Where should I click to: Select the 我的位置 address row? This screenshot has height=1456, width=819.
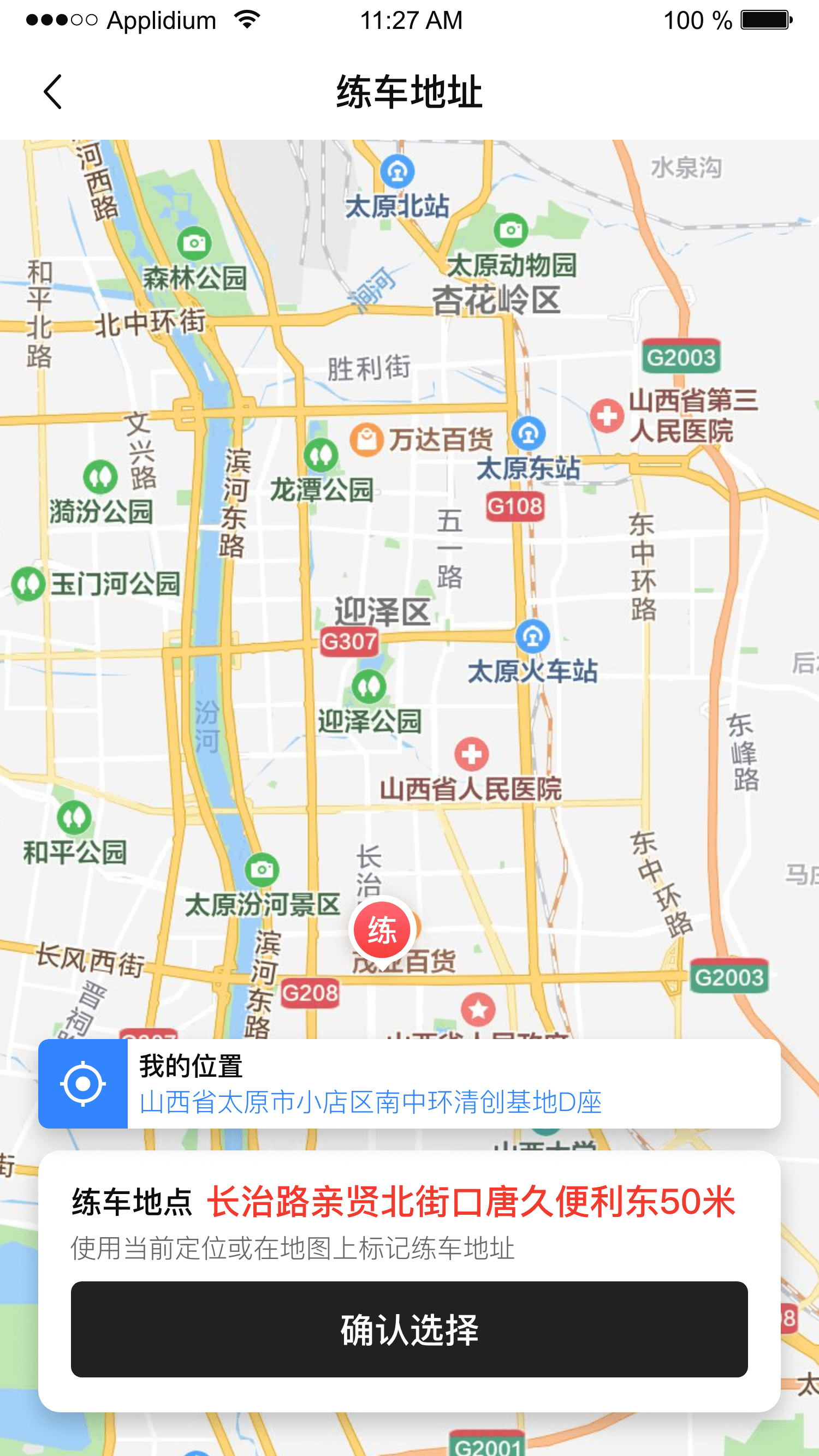coord(453,1083)
